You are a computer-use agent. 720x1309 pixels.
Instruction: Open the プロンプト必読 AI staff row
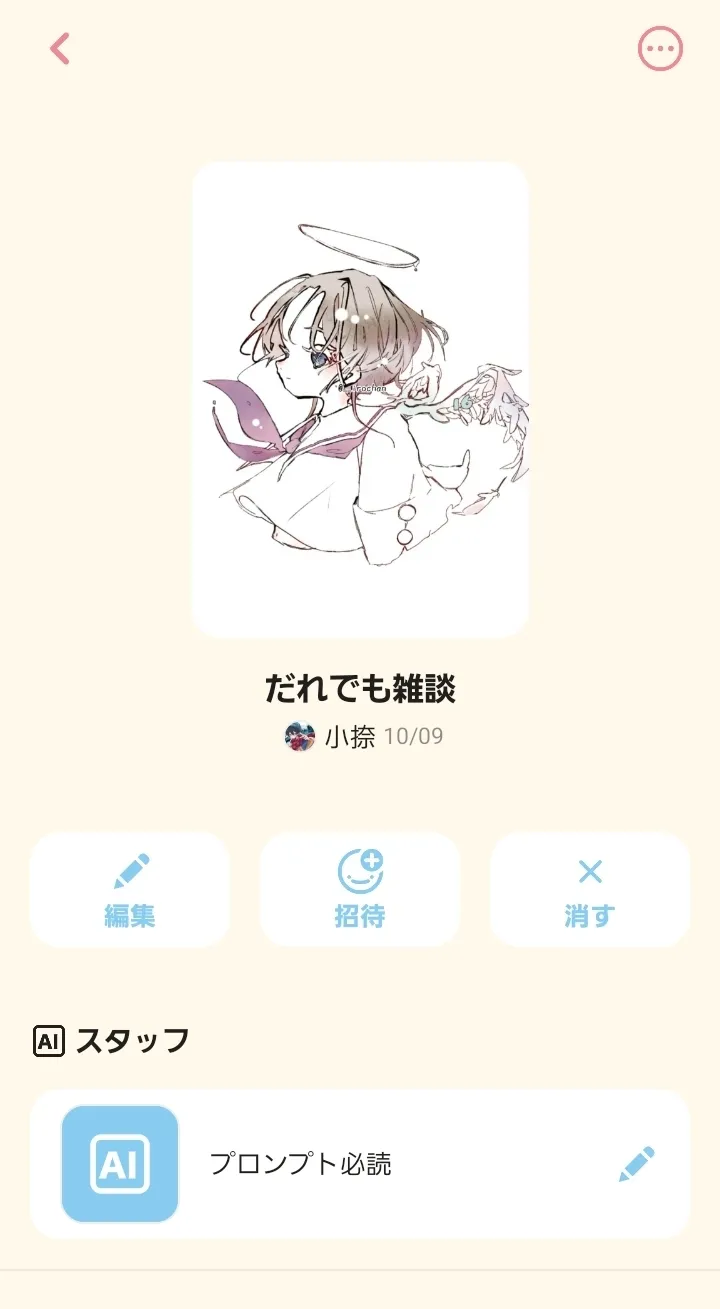pyautogui.click(x=300, y=1164)
